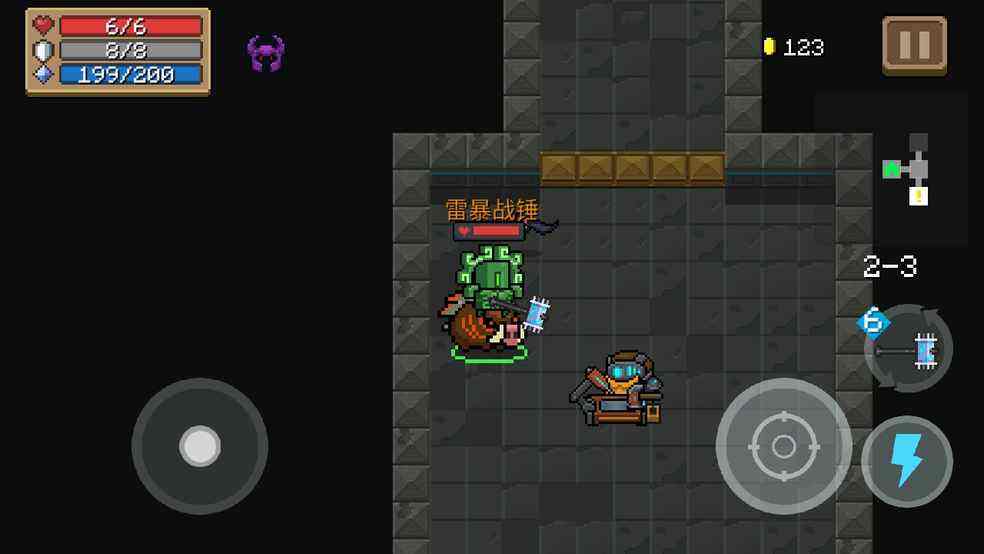Tap the purple demon helmet buff icon
Image resolution: width=984 pixels, height=554 pixels.
[x=266, y=53]
